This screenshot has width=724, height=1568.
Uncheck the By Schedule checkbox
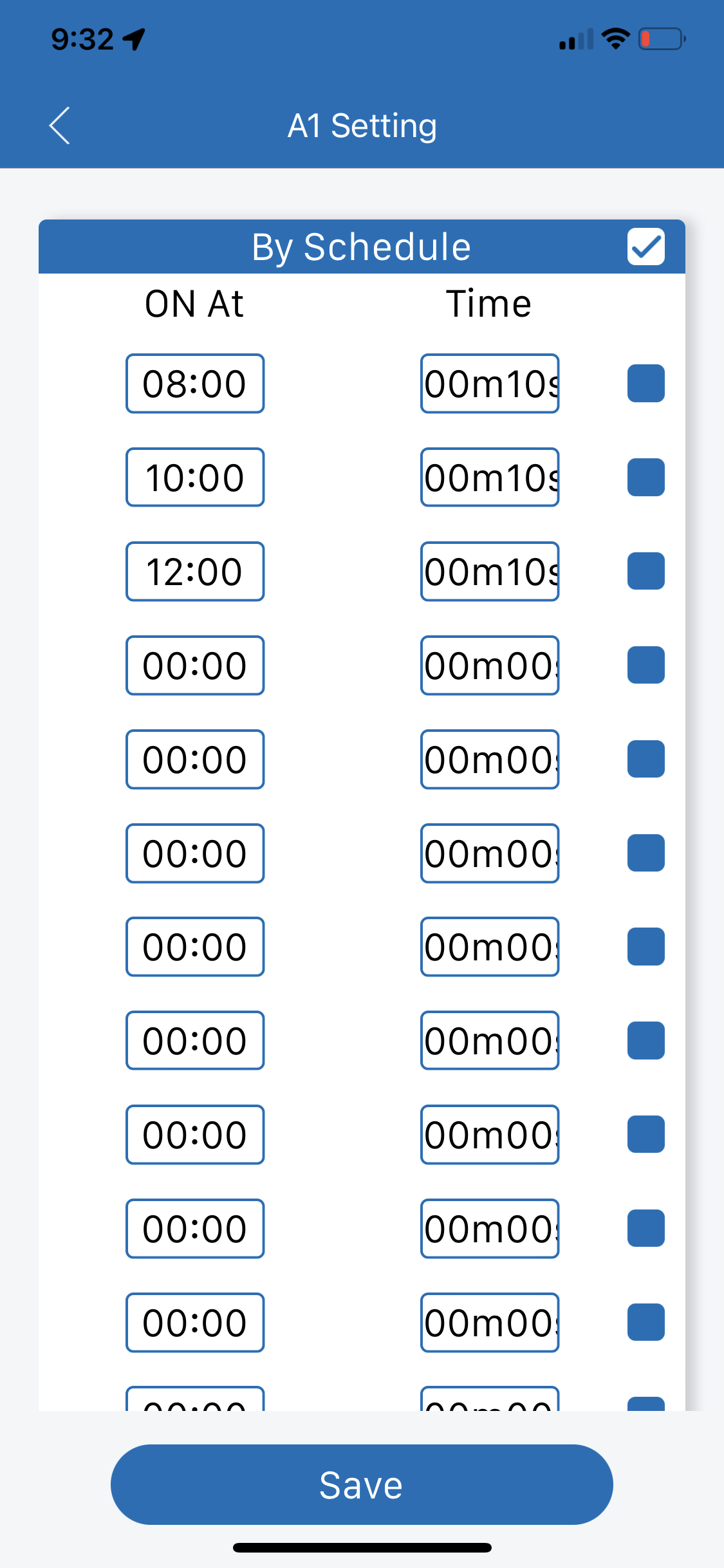tap(645, 247)
